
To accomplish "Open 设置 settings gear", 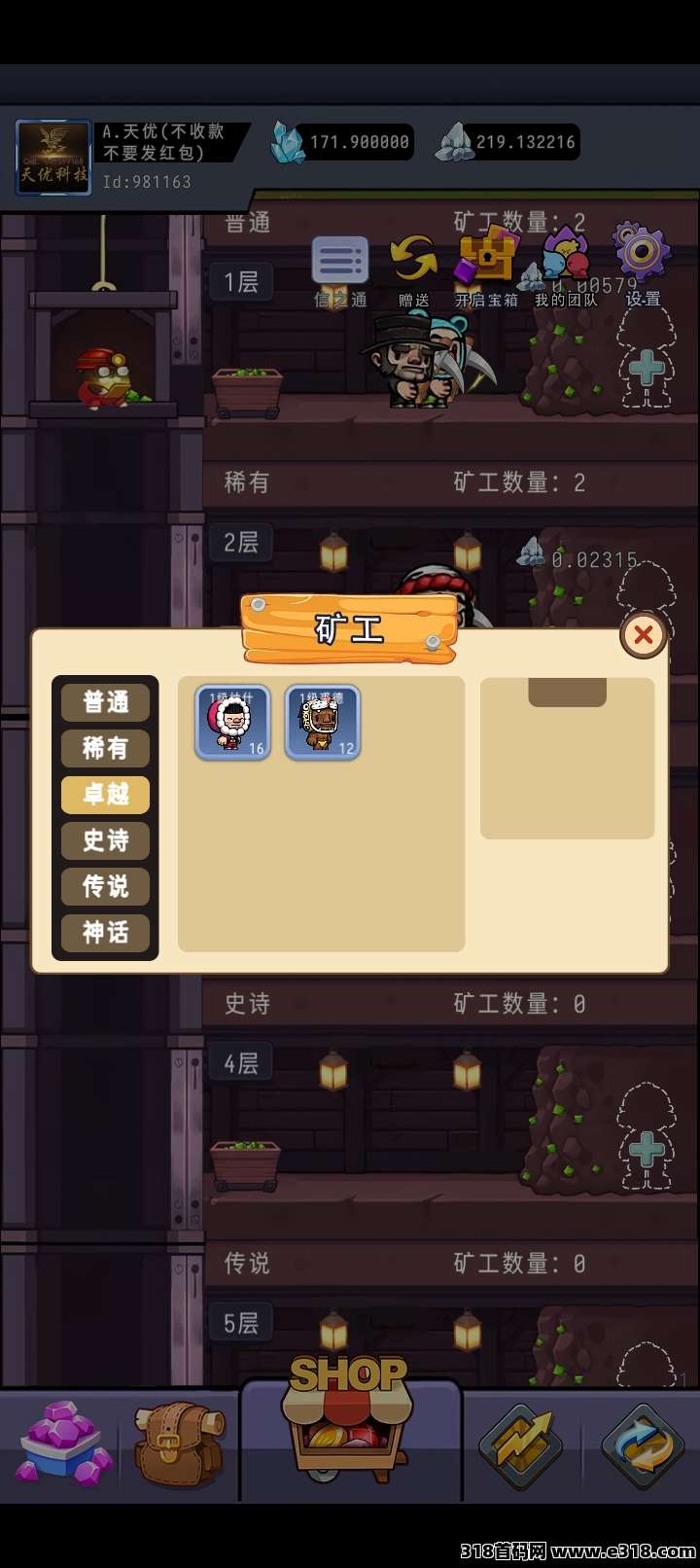I will click(642, 261).
